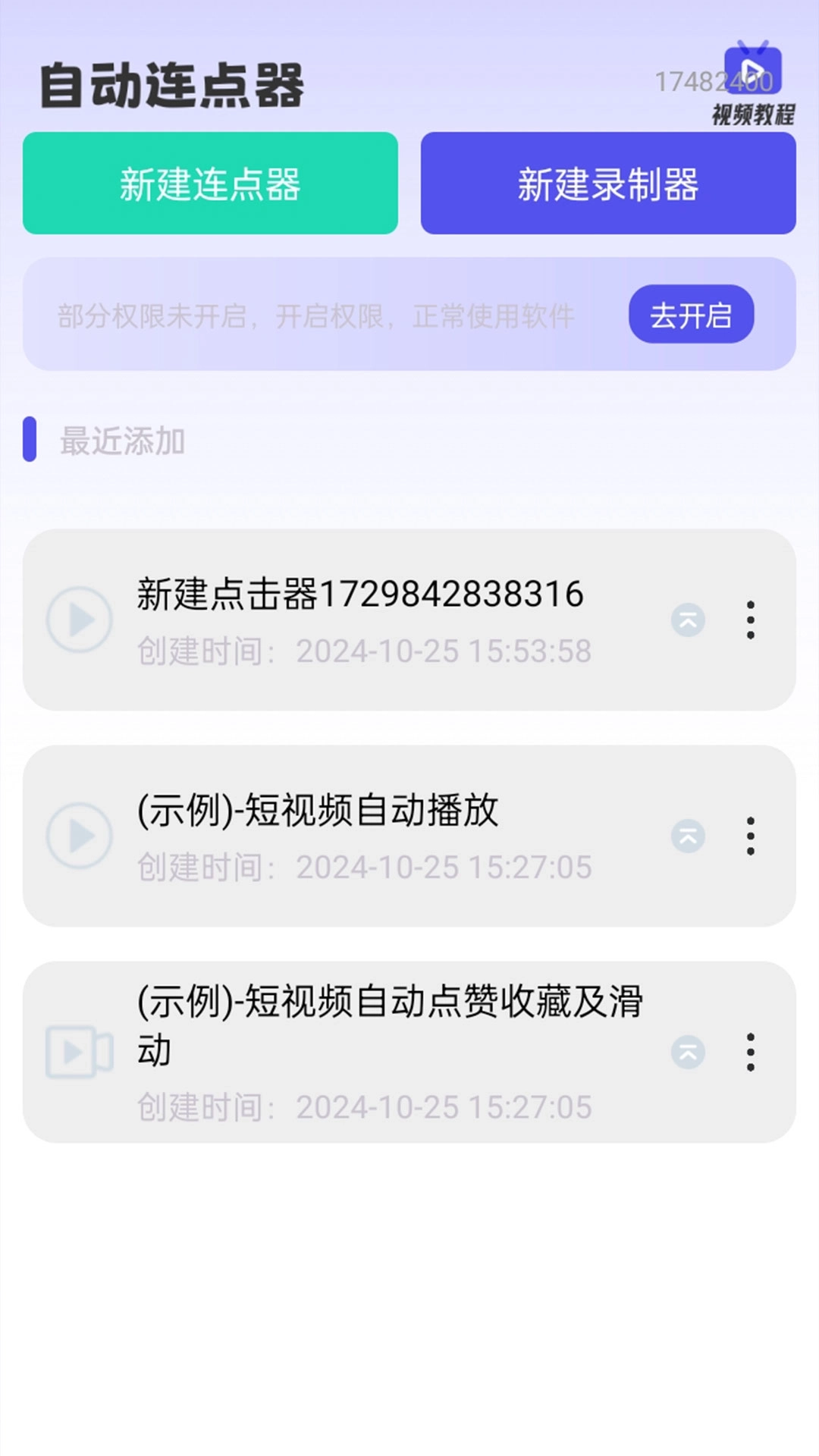Tap the recorder icon on 短视频自动点赞收藏及滑动
Viewport: 819px width, 1456px height.
click(x=78, y=1052)
